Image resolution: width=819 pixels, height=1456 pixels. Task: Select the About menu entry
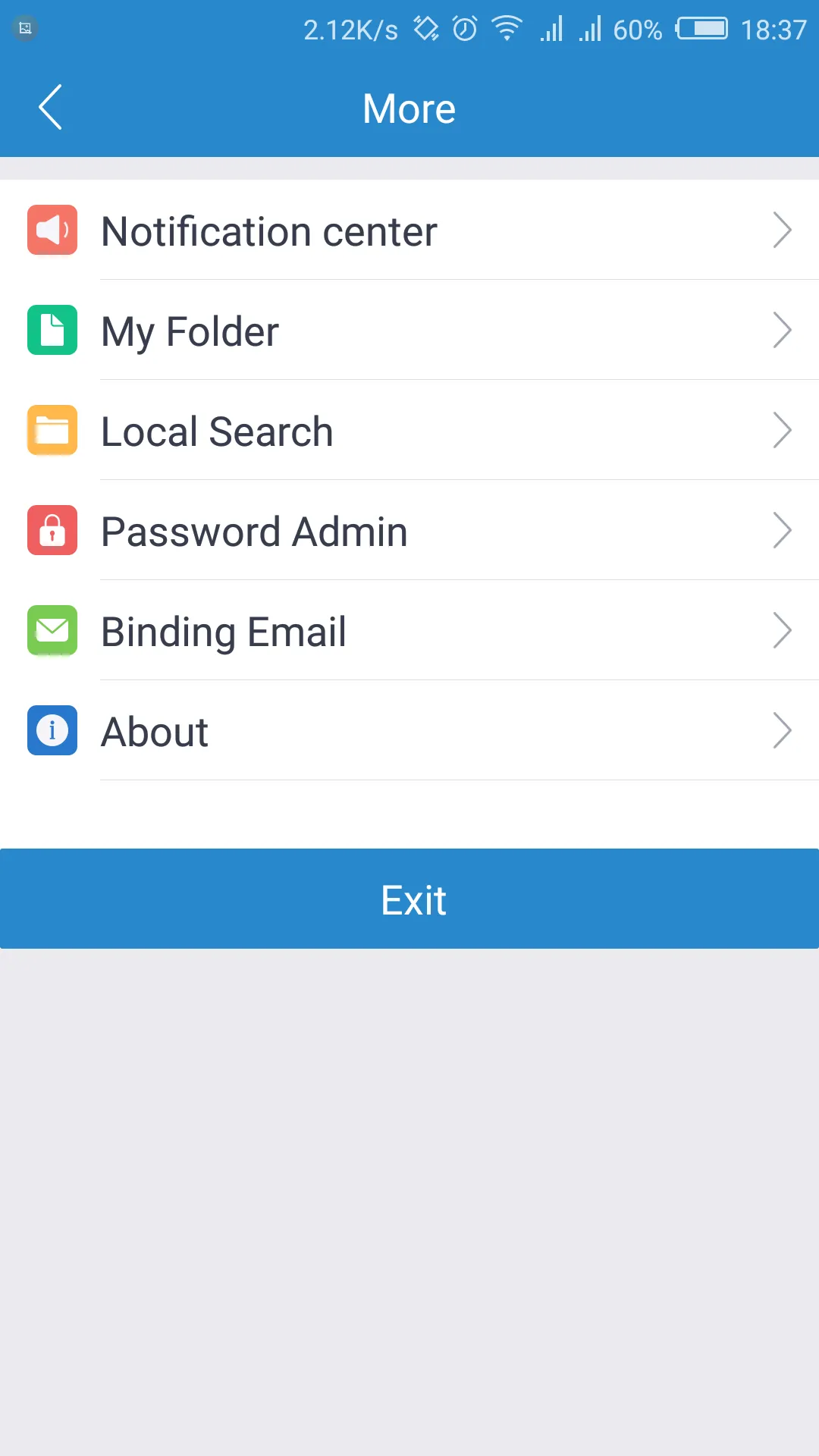coord(409,731)
